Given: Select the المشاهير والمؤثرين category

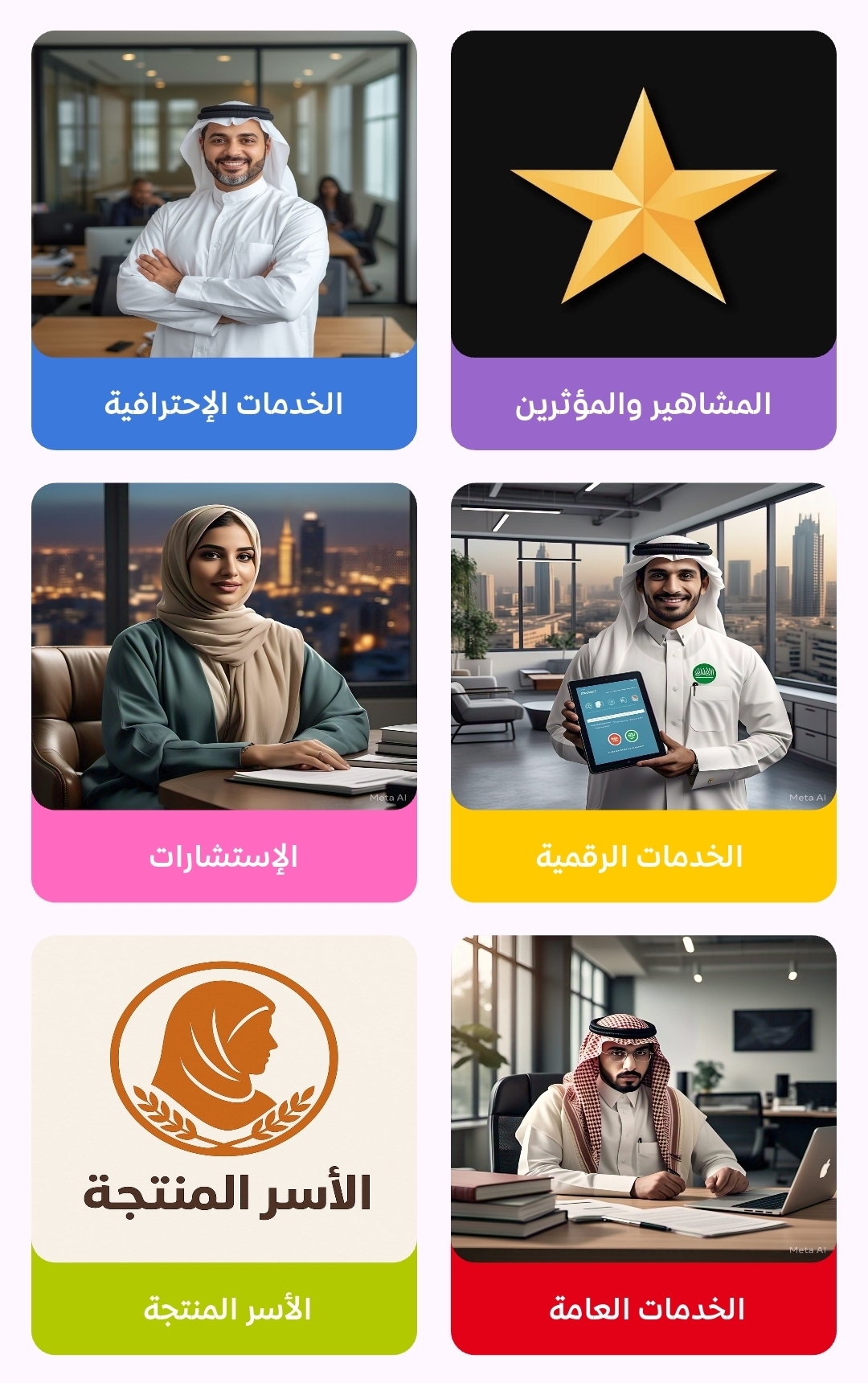Looking at the screenshot, I should (x=643, y=240).
